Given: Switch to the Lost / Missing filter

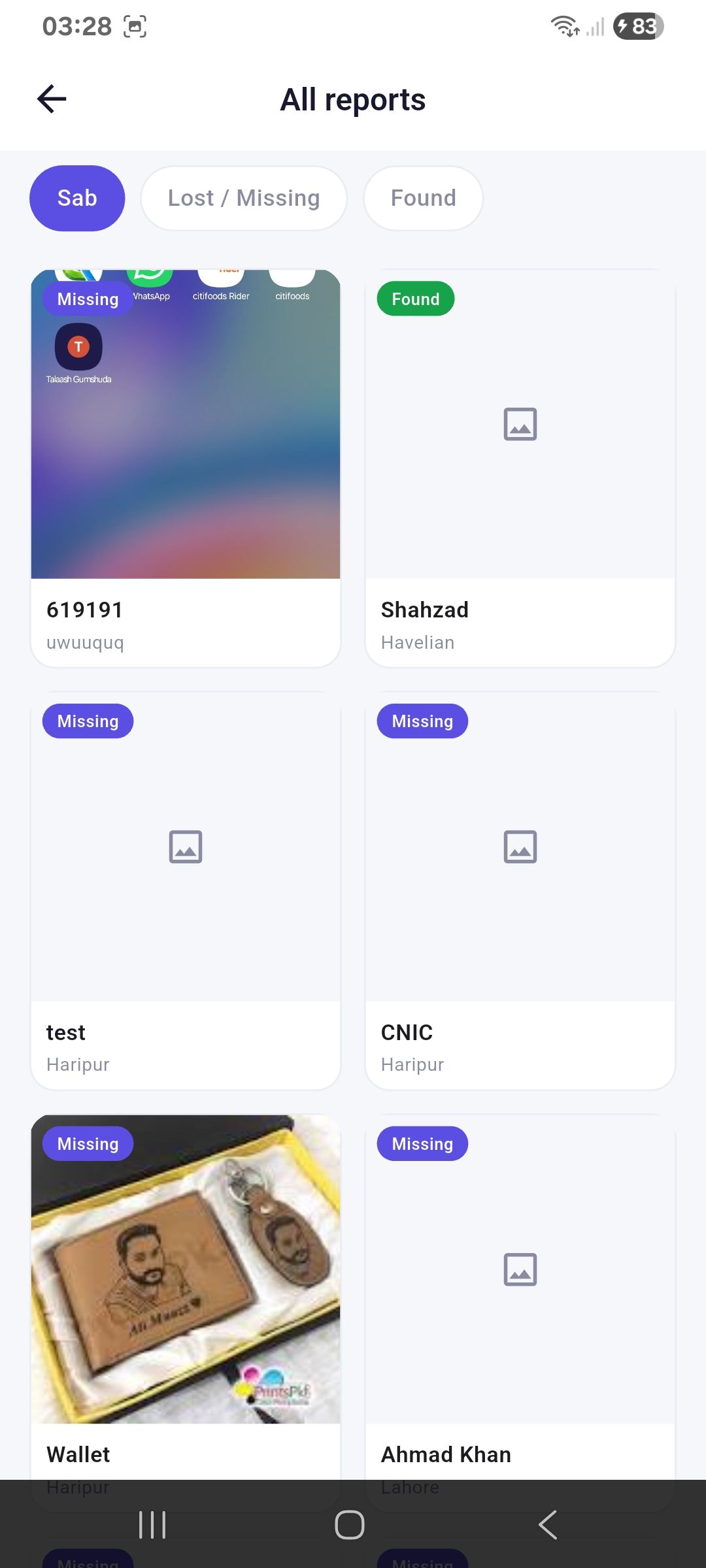Looking at the screenshot, I should coord(244,198).
